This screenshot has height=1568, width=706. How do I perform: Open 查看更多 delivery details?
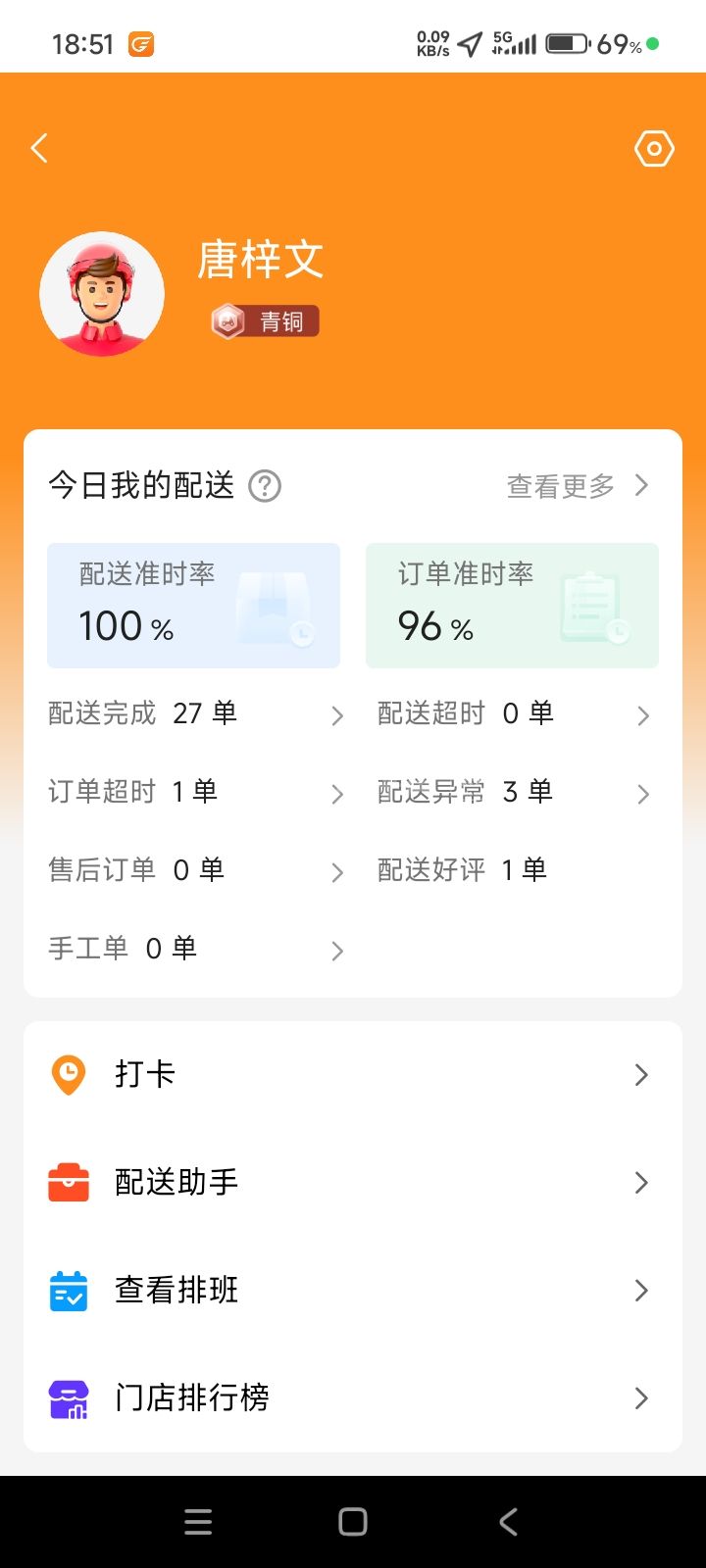577,486
